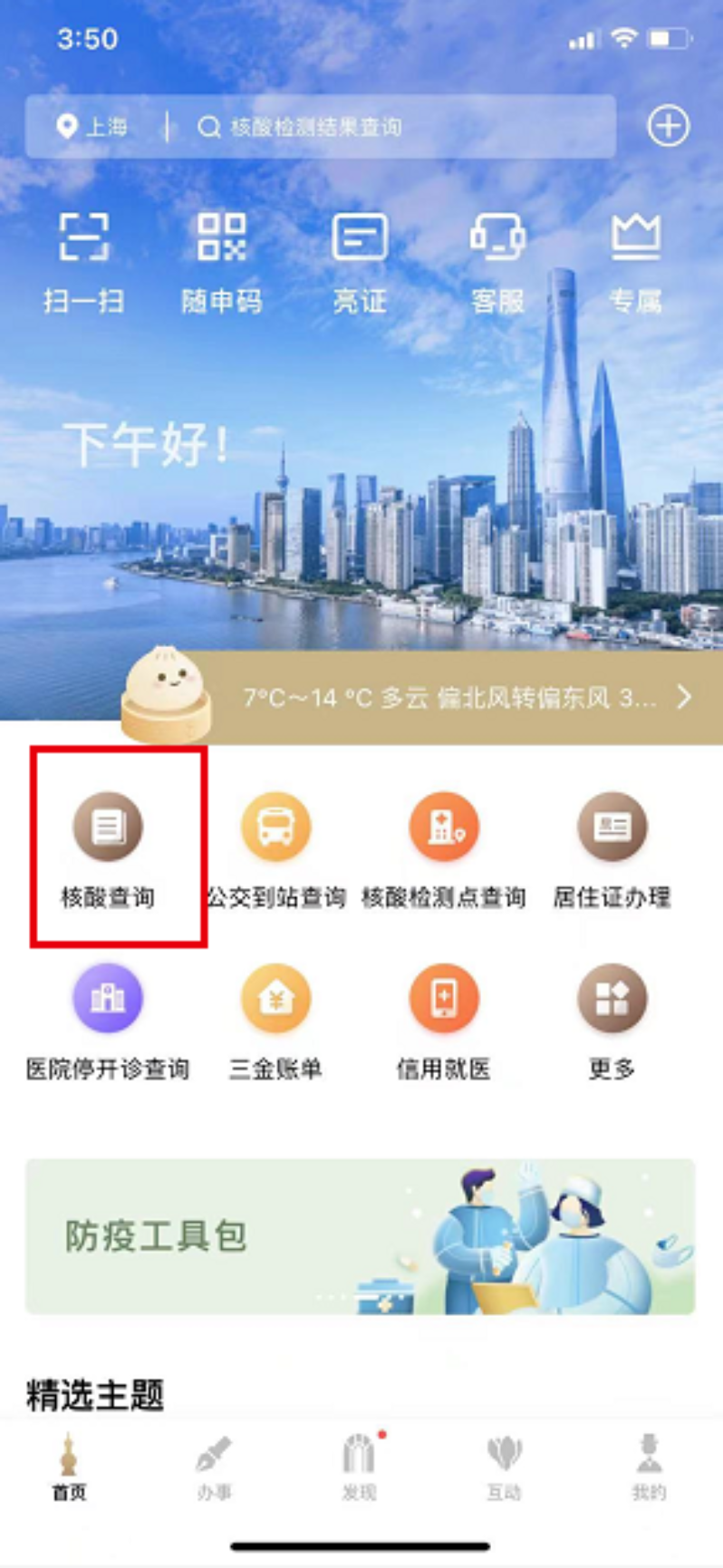Contact 客服 customer service

497,261
